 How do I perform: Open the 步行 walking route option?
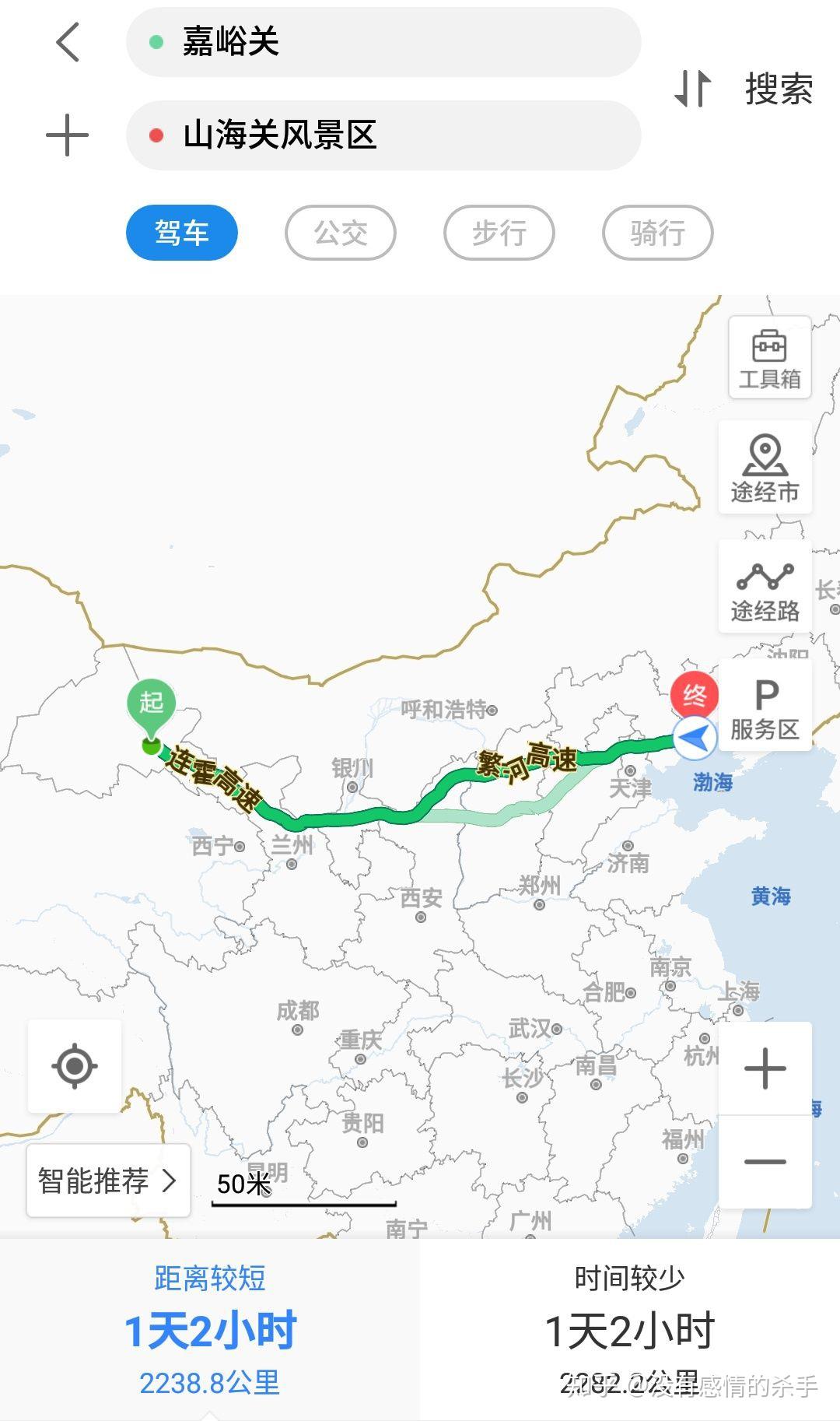[499, 232]
